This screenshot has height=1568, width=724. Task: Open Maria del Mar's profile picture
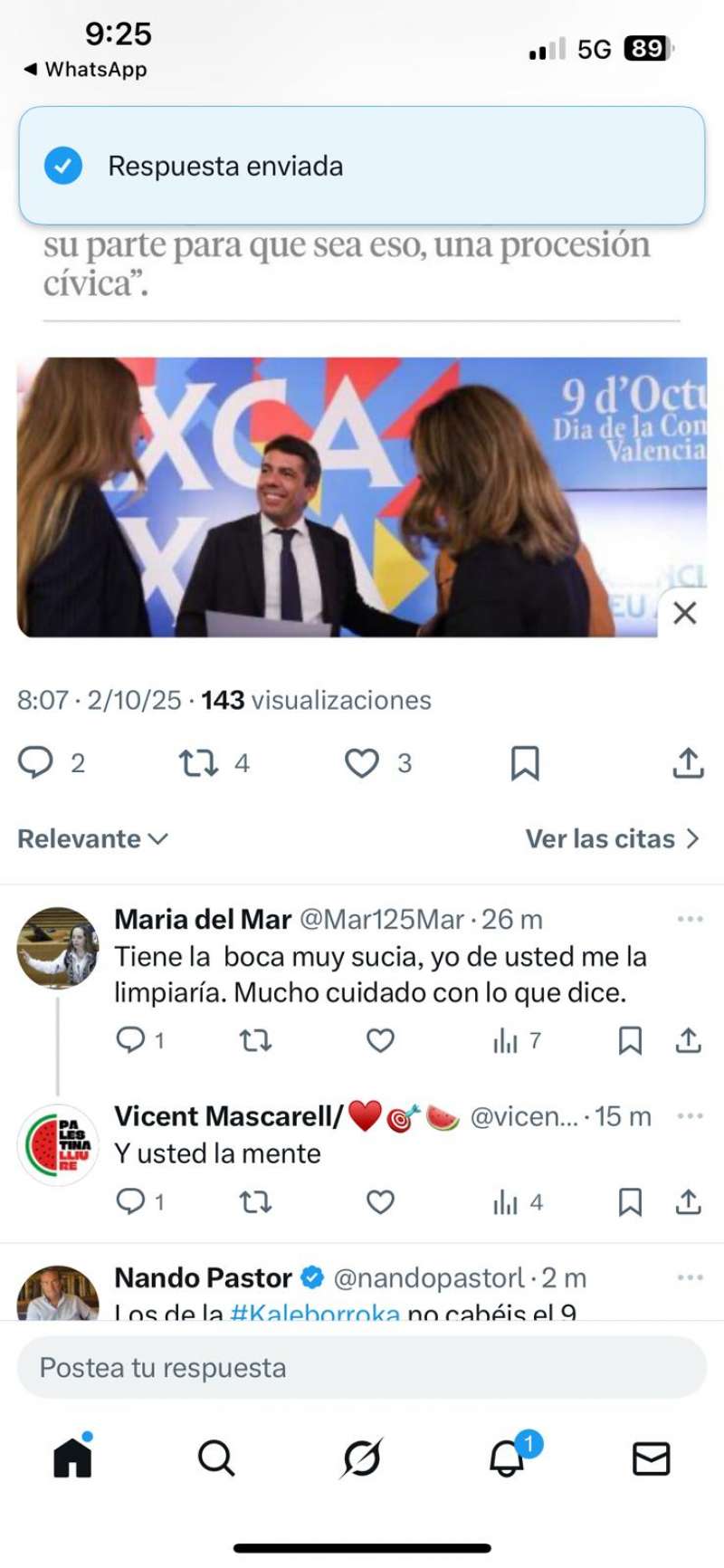58,947
